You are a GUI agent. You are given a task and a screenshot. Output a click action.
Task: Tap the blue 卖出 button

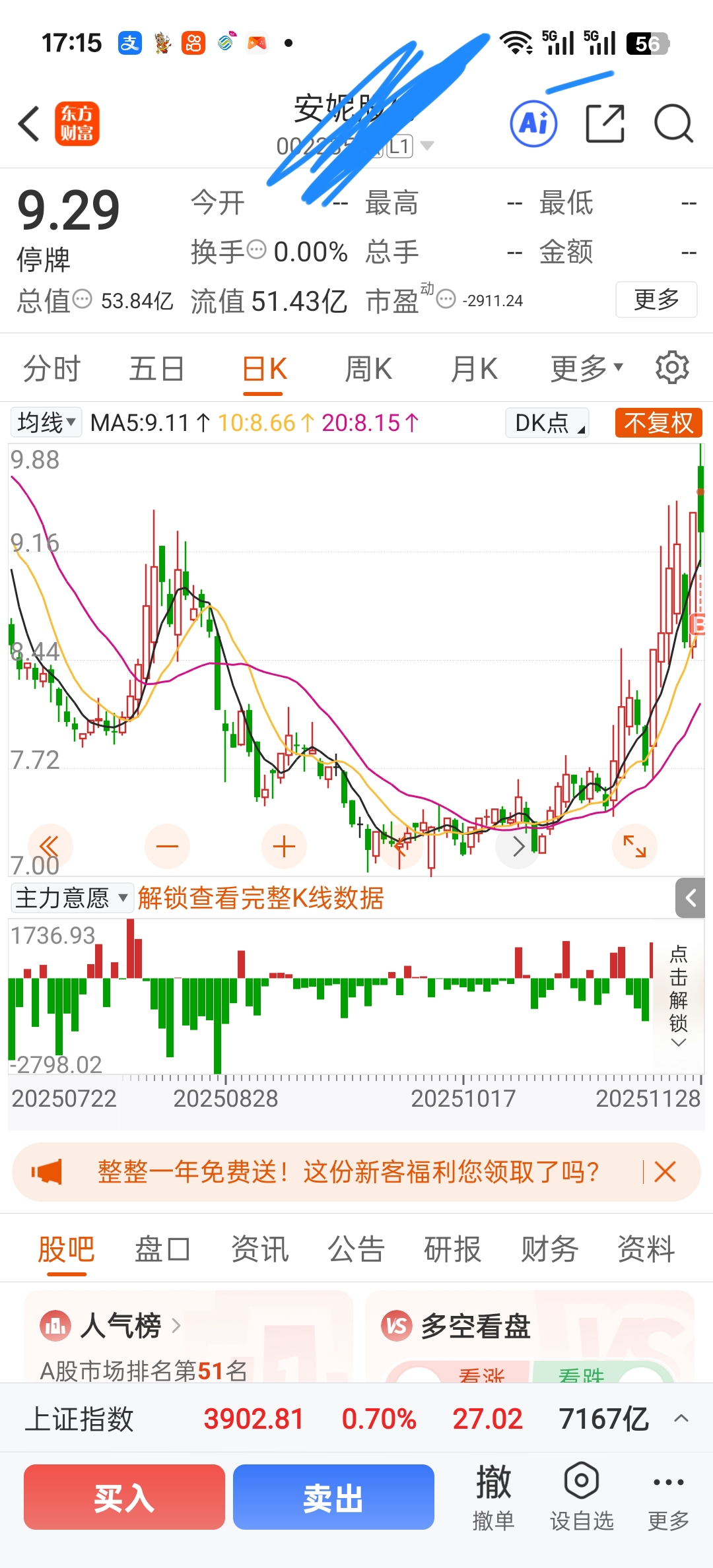tap(333, 1497)
